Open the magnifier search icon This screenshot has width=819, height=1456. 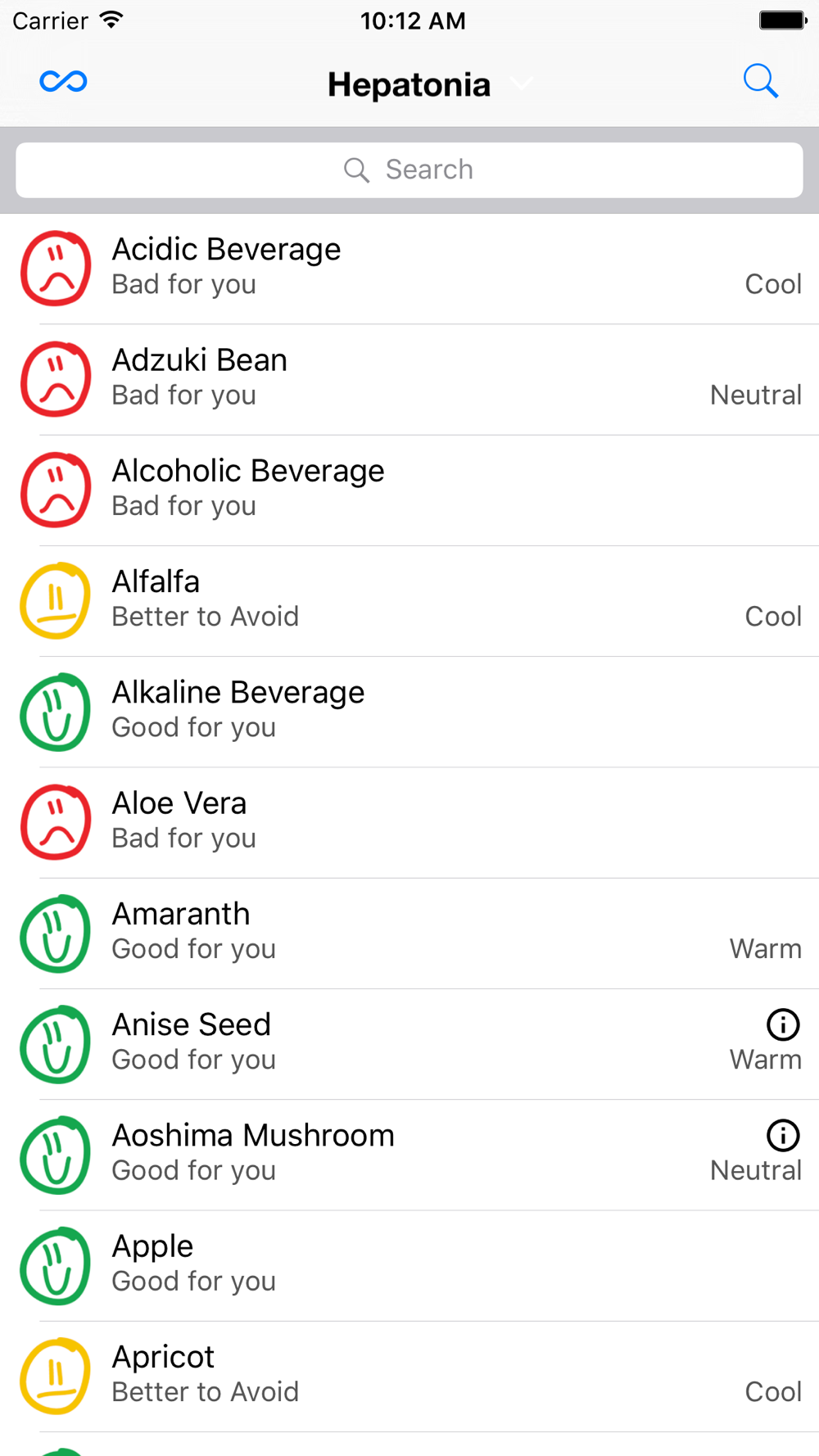760,81
